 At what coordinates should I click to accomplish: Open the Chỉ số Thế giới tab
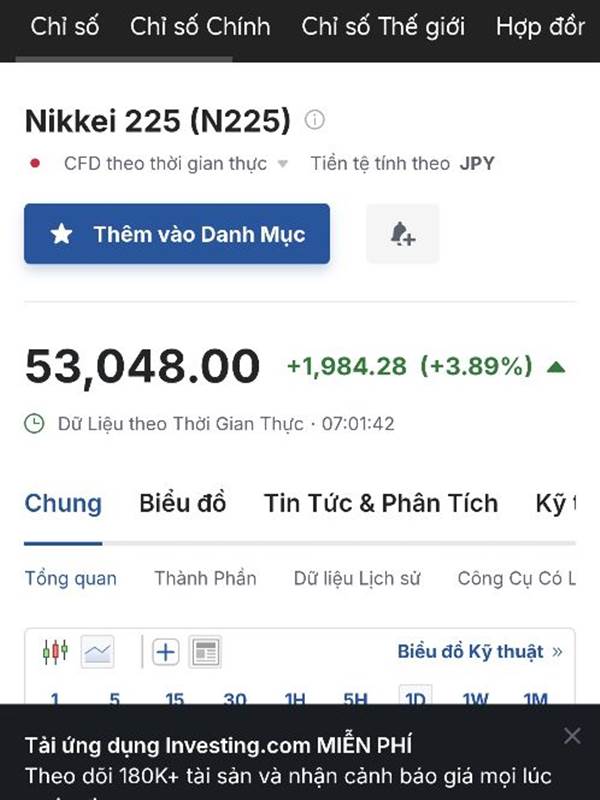click(x=383, y=27)
